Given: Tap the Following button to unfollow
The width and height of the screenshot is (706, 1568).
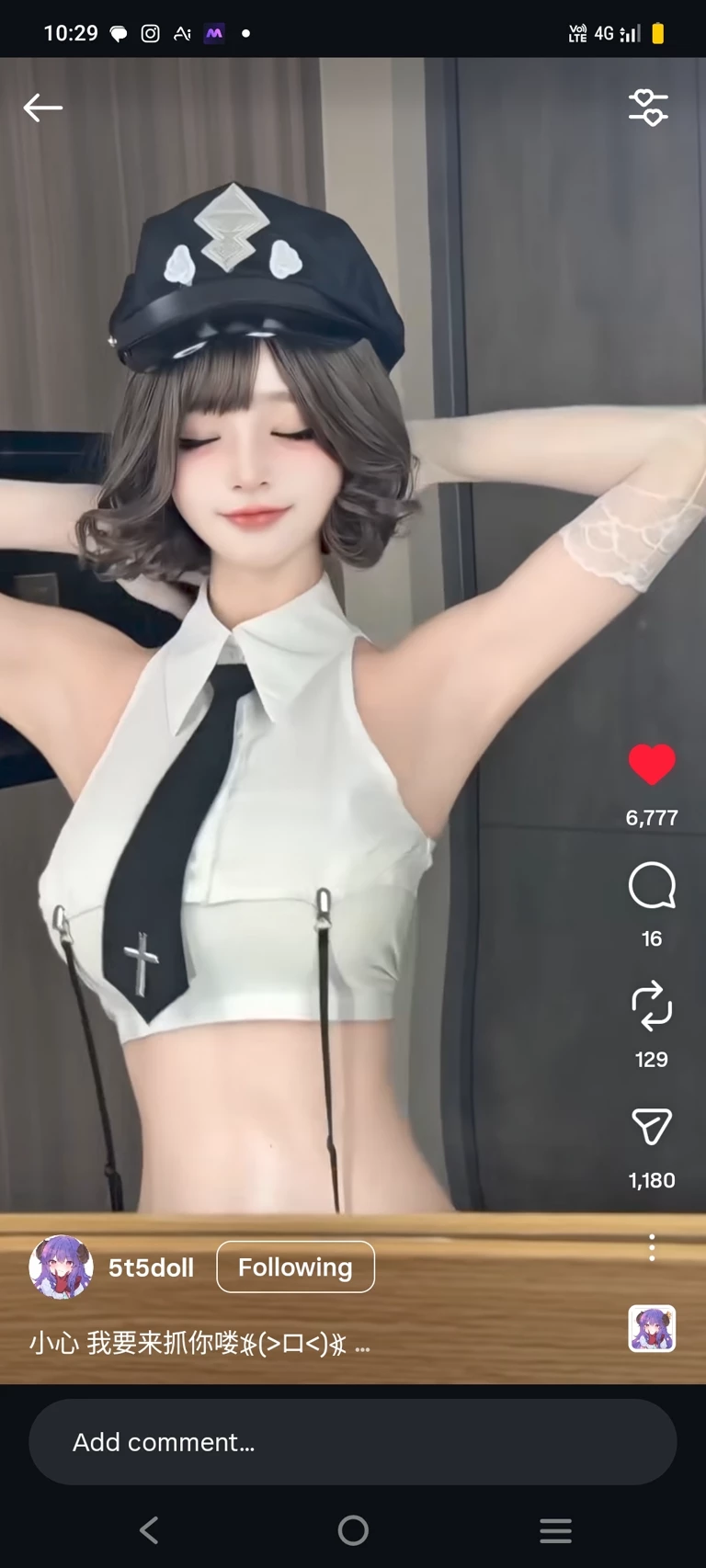Looking at the screenshot, I should click(295, 1267).
